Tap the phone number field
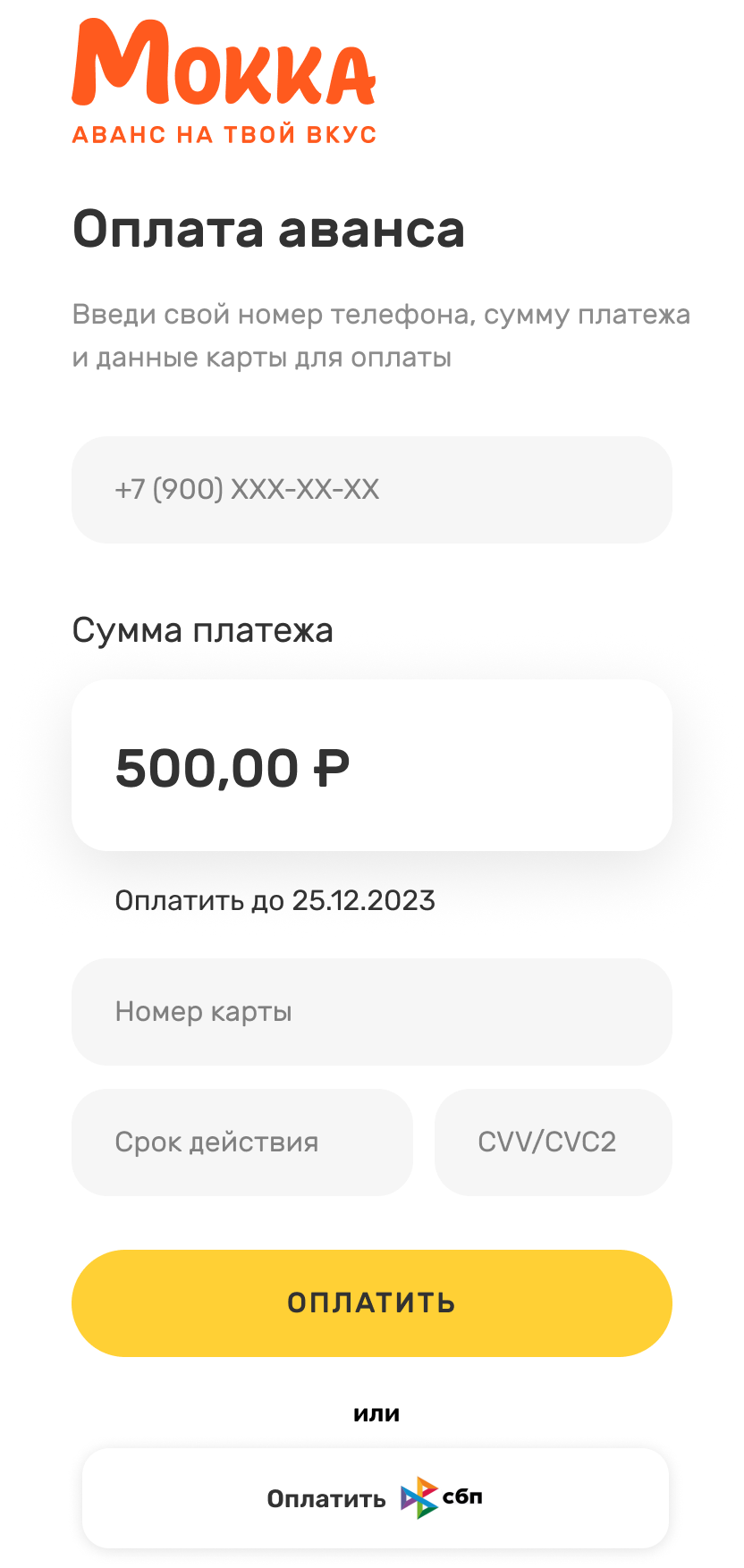Screen dimensions: 744x1568 [372, 490]
